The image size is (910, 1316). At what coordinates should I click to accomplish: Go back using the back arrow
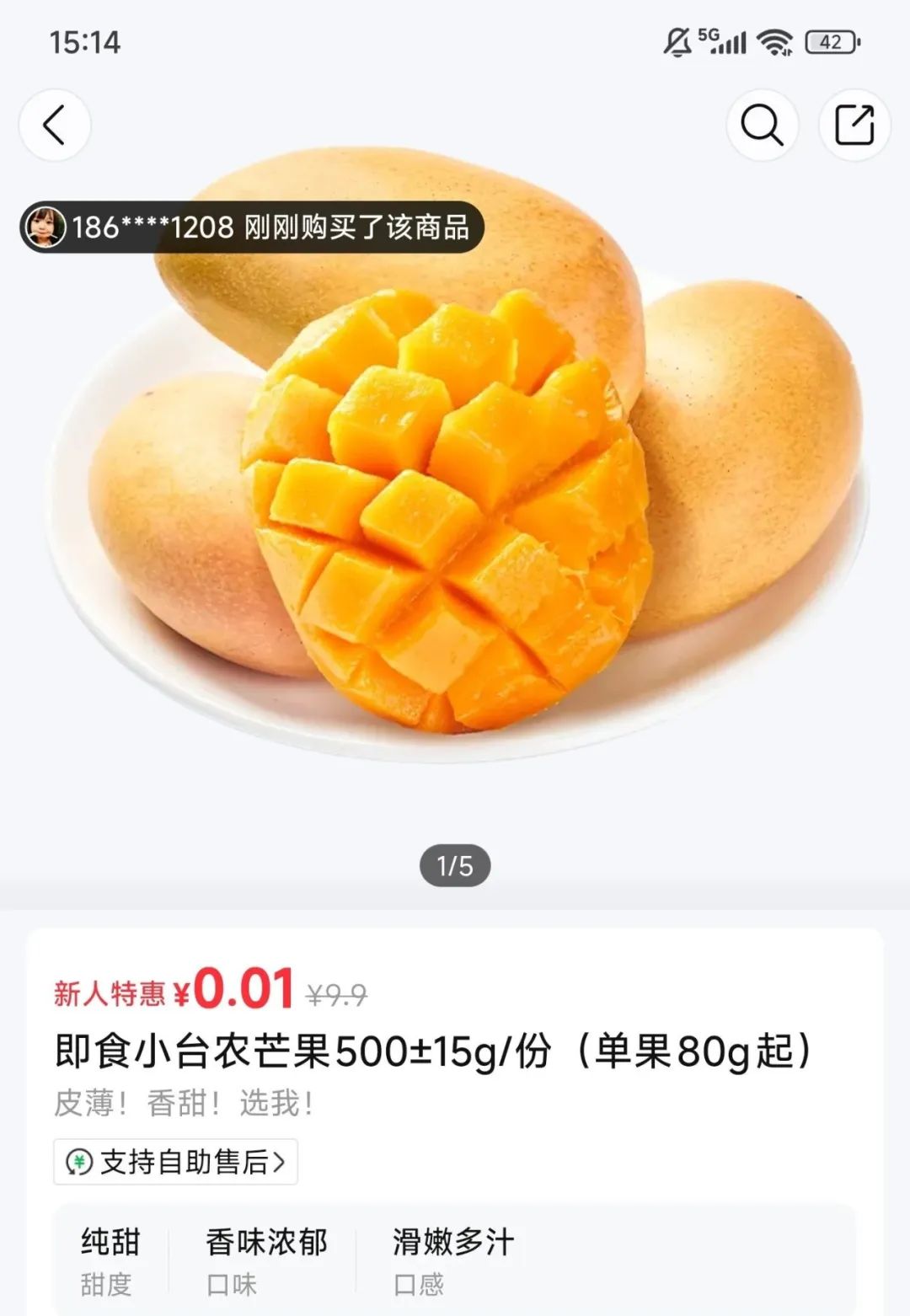55,126
